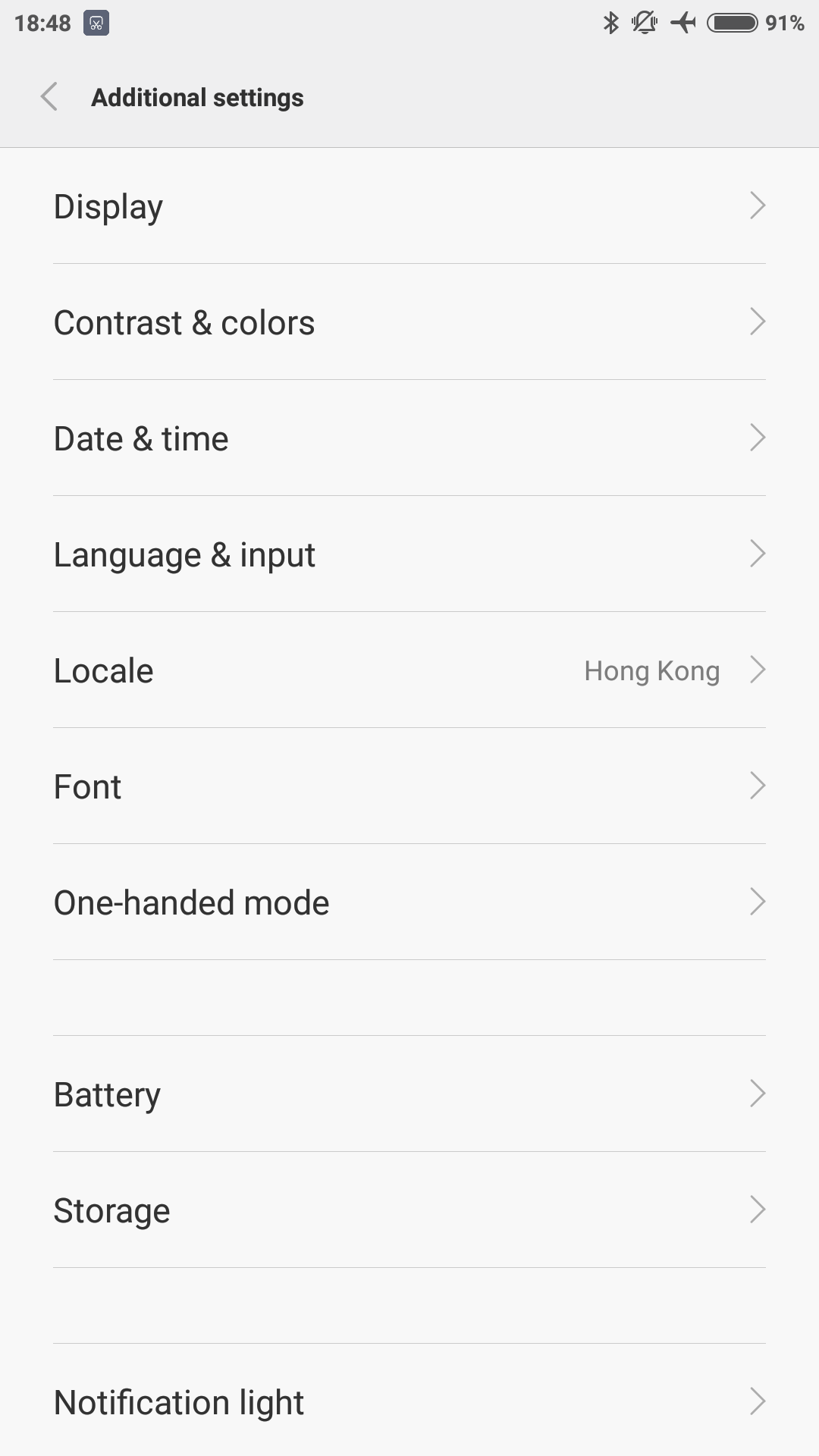Open Date & time settings
Image resolution: width=819 pixels, height=1456 pixels.
click(x=409, y=438)
